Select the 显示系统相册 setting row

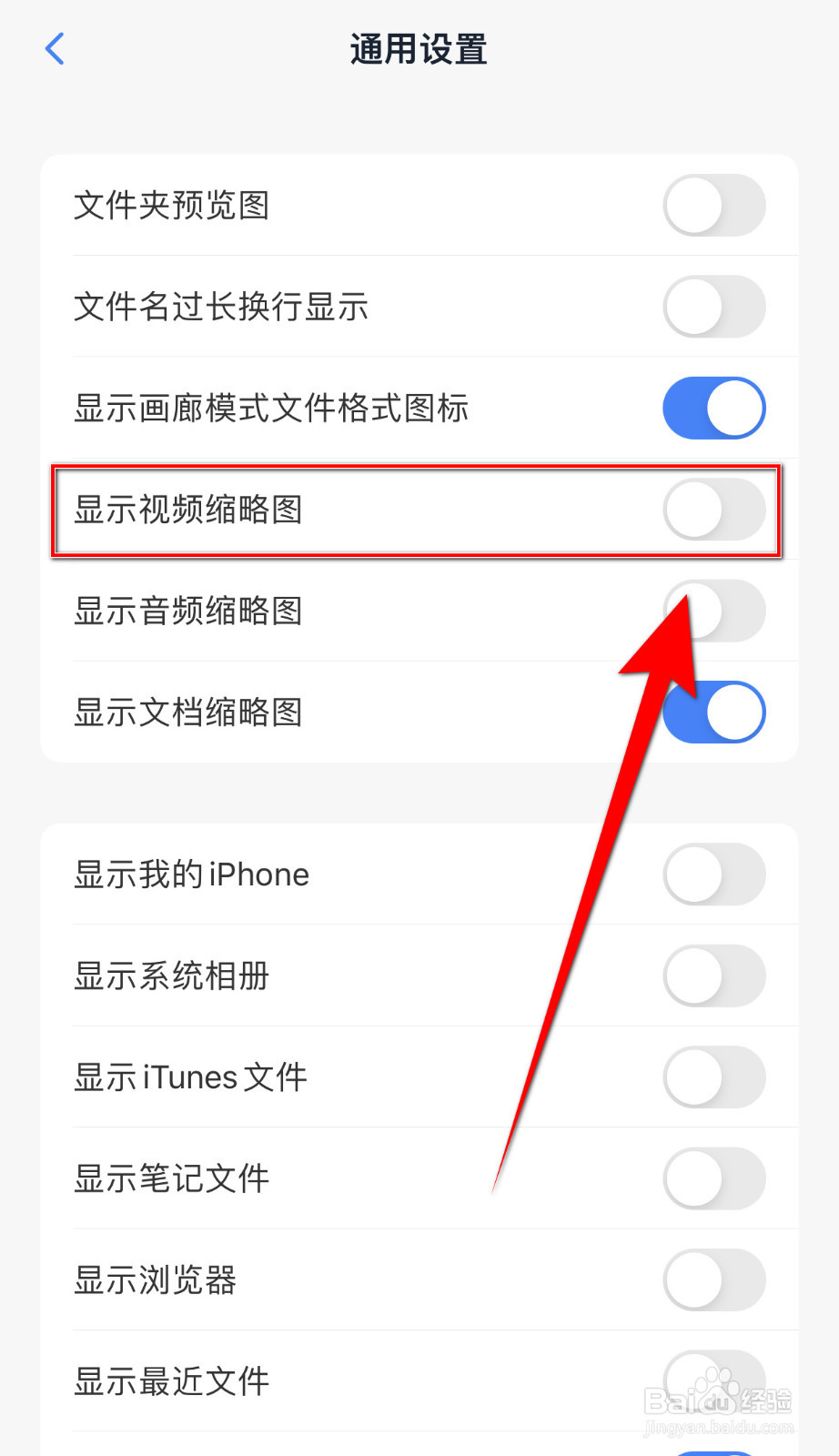(x=171, y=976)
